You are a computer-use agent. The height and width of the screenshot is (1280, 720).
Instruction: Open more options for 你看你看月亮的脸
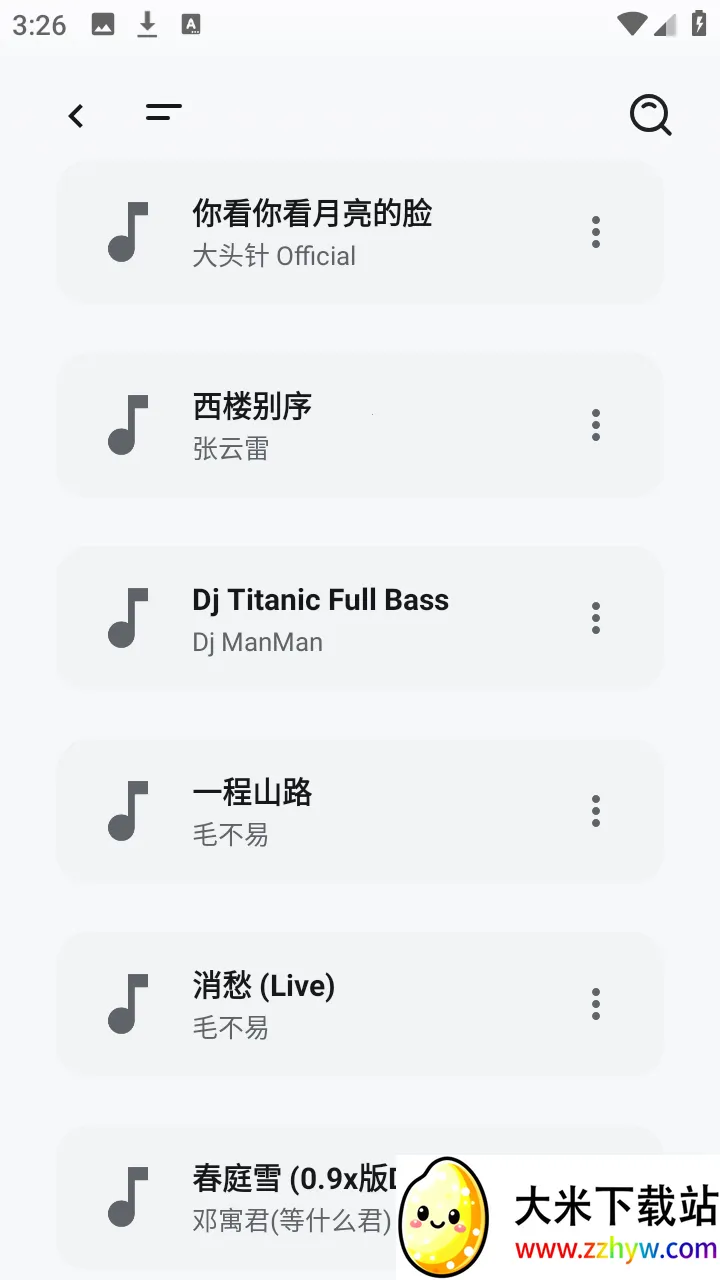coord(596,232)
